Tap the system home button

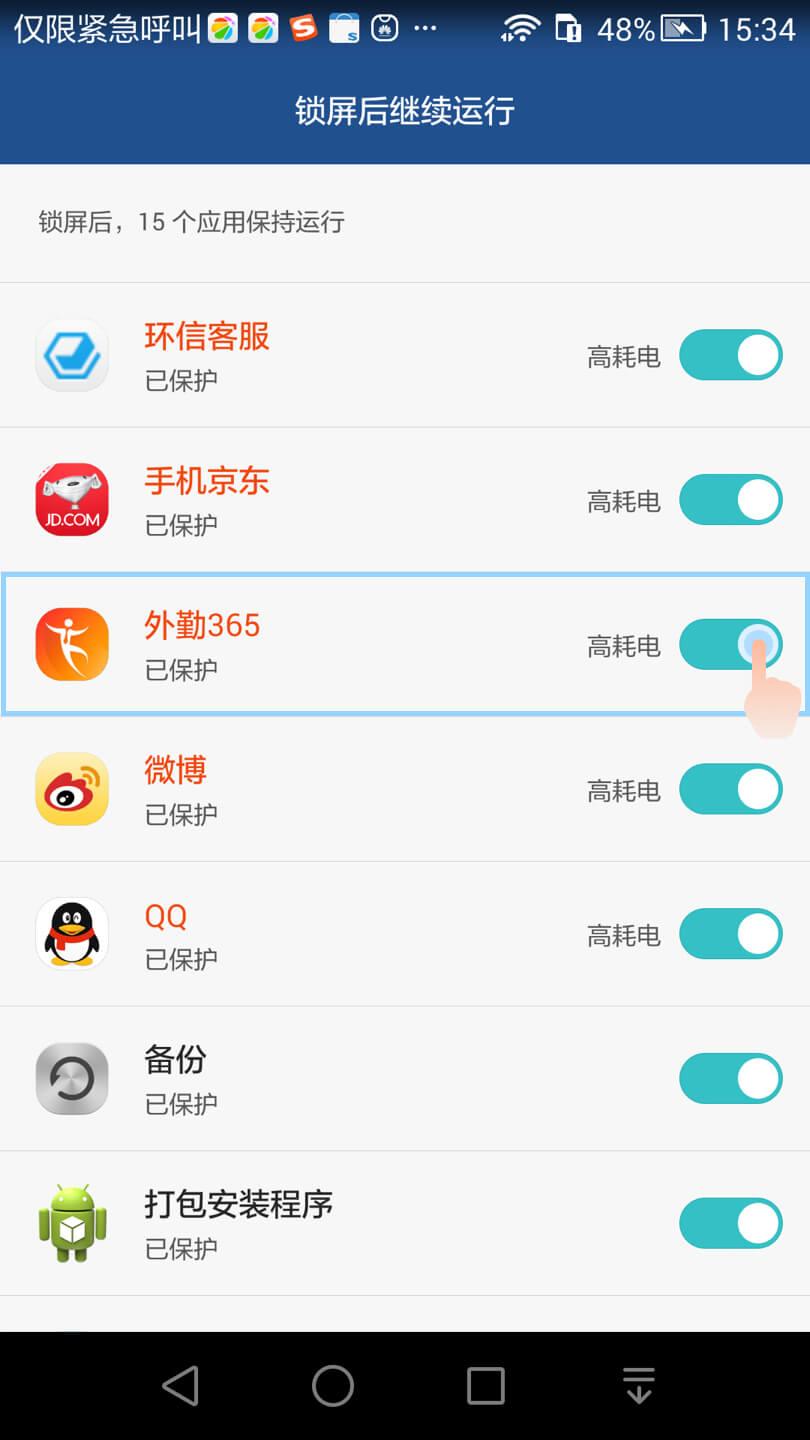(x=333, y=1386)
